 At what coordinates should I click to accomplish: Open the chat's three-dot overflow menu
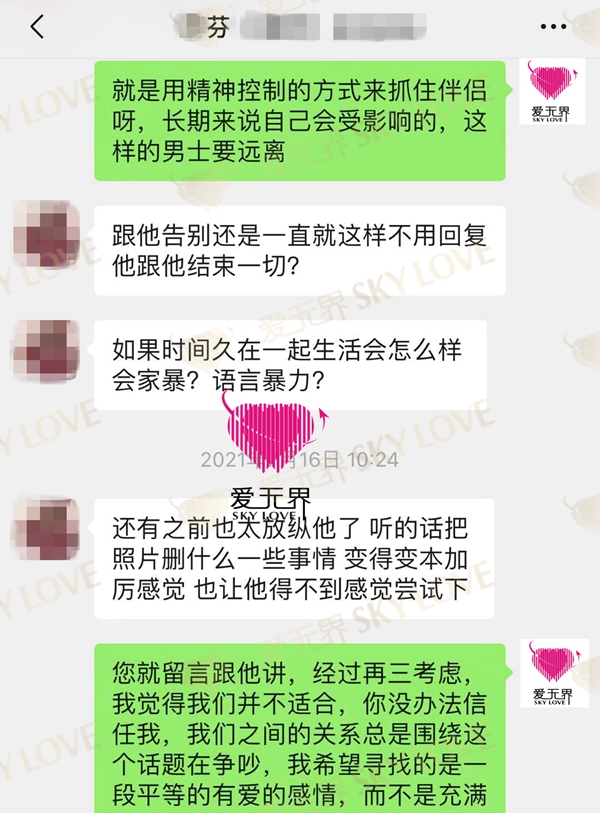click(x=553, y=27)
